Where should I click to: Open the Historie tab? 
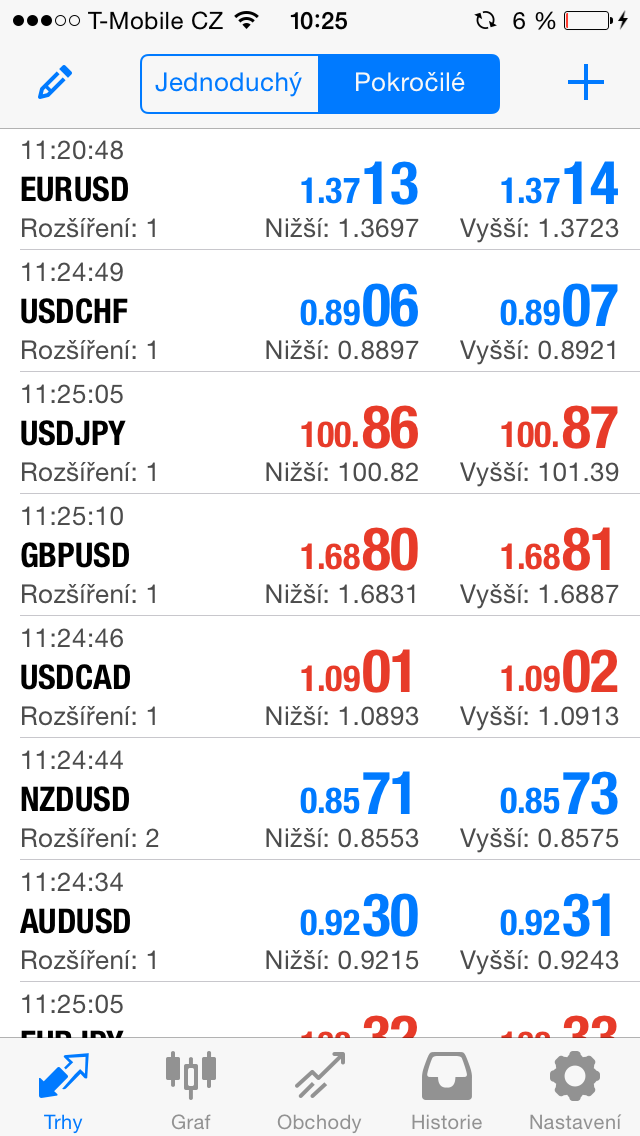pos(447,1087)
